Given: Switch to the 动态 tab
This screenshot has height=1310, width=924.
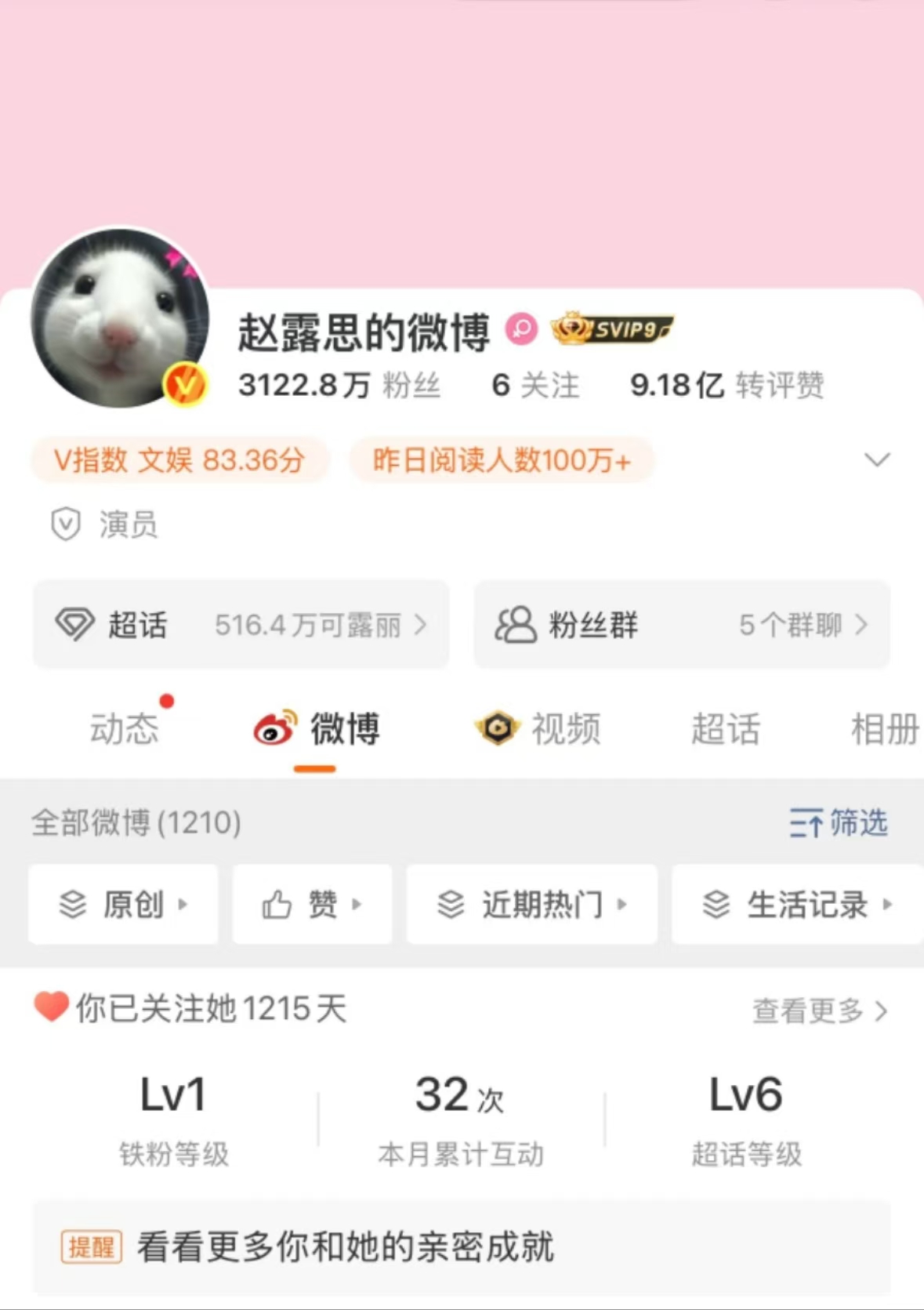Looking at the screenshot, I should pyautogui.click(x=124, y=729).
